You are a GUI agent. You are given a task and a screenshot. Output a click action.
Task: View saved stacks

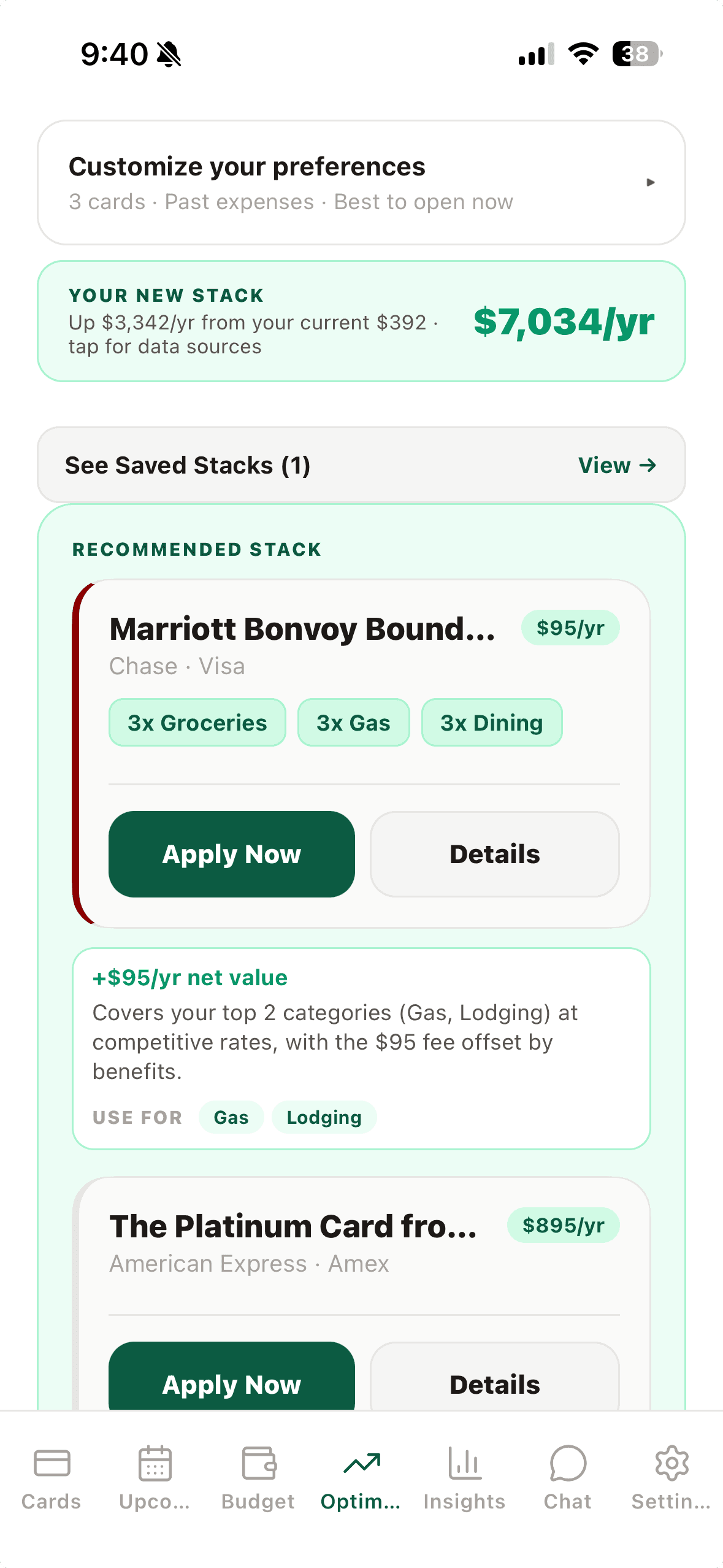[x=361, y=465]
